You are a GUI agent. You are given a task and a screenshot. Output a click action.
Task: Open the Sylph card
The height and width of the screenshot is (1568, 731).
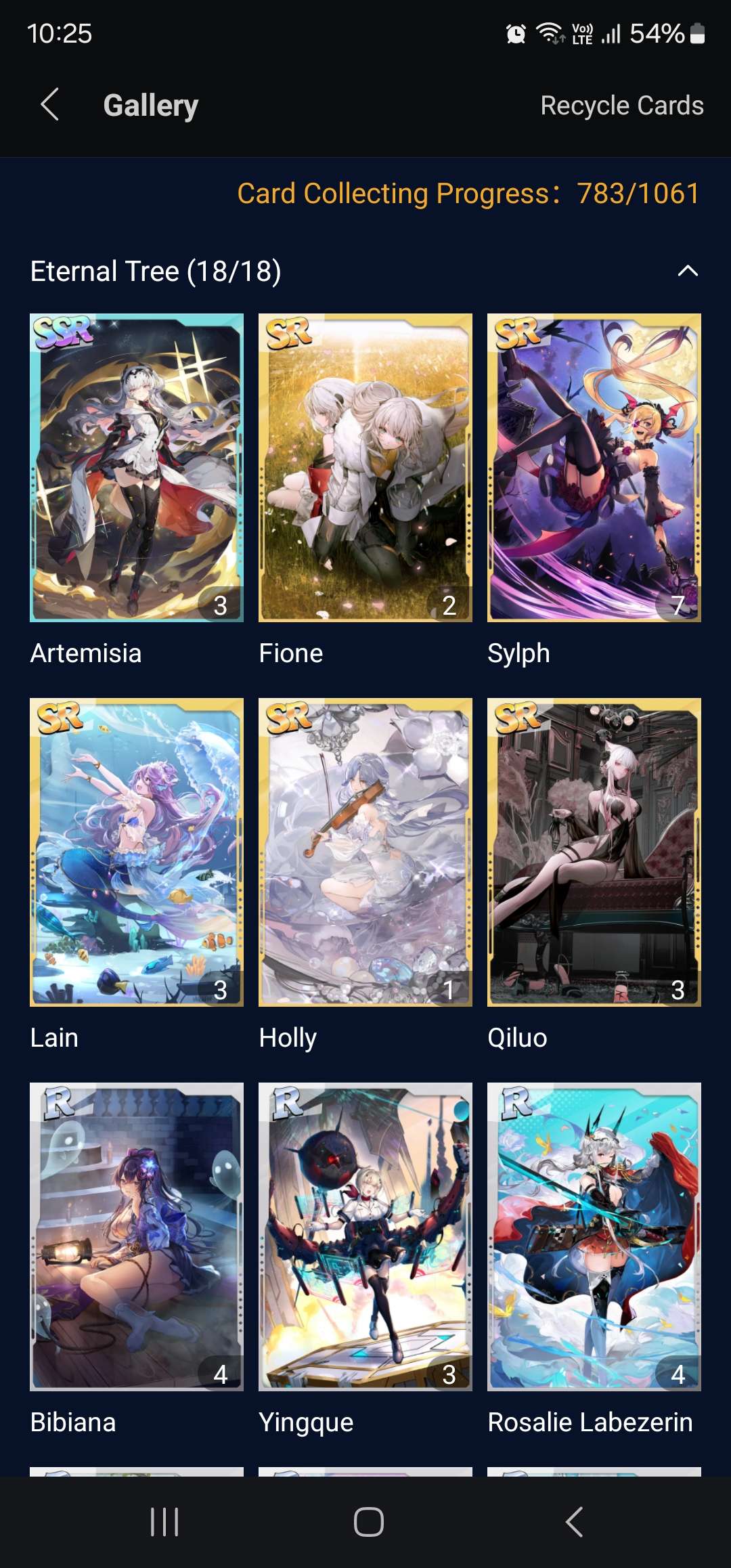594,467
